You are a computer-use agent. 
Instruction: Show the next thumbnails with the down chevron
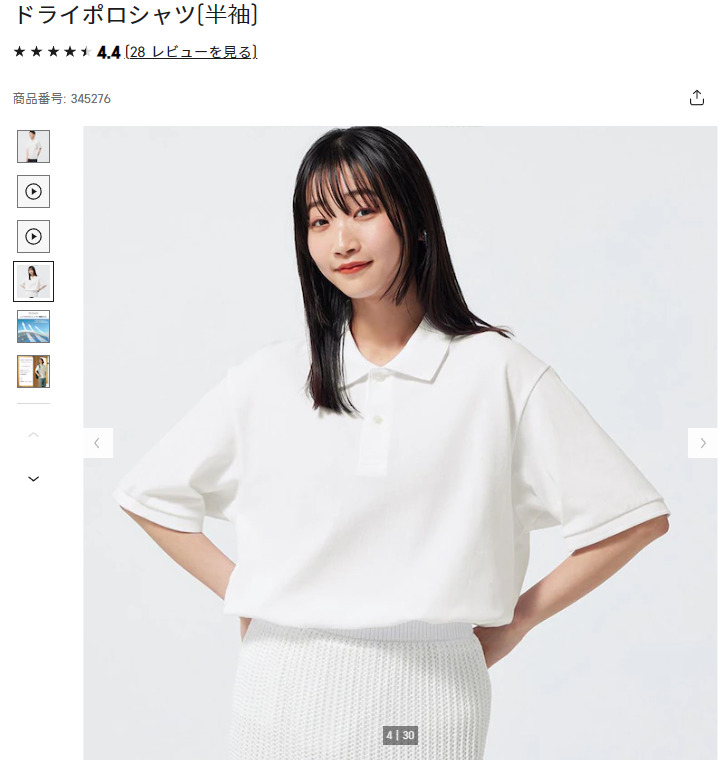coord(33,479)
